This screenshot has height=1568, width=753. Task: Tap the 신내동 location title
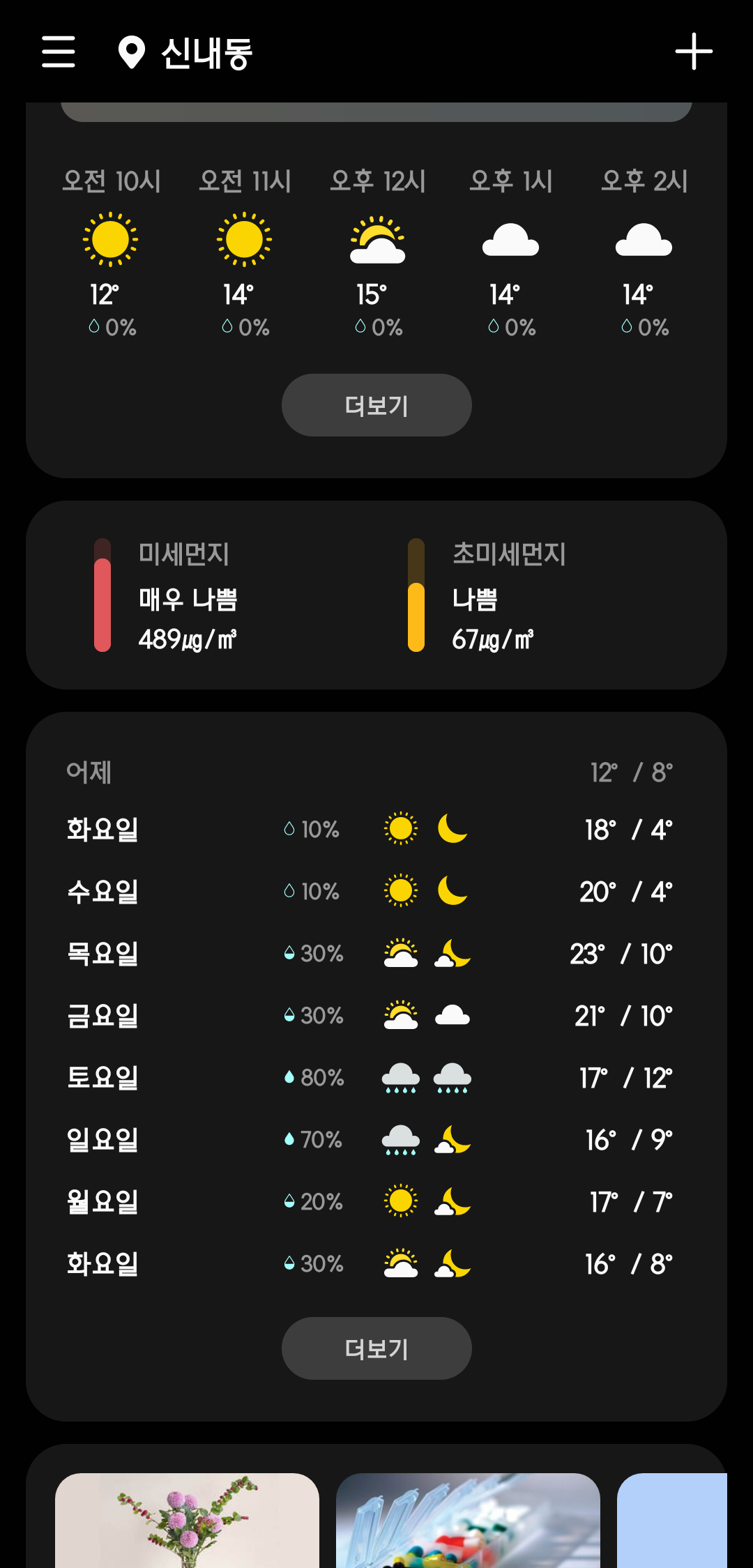(206, 54)
